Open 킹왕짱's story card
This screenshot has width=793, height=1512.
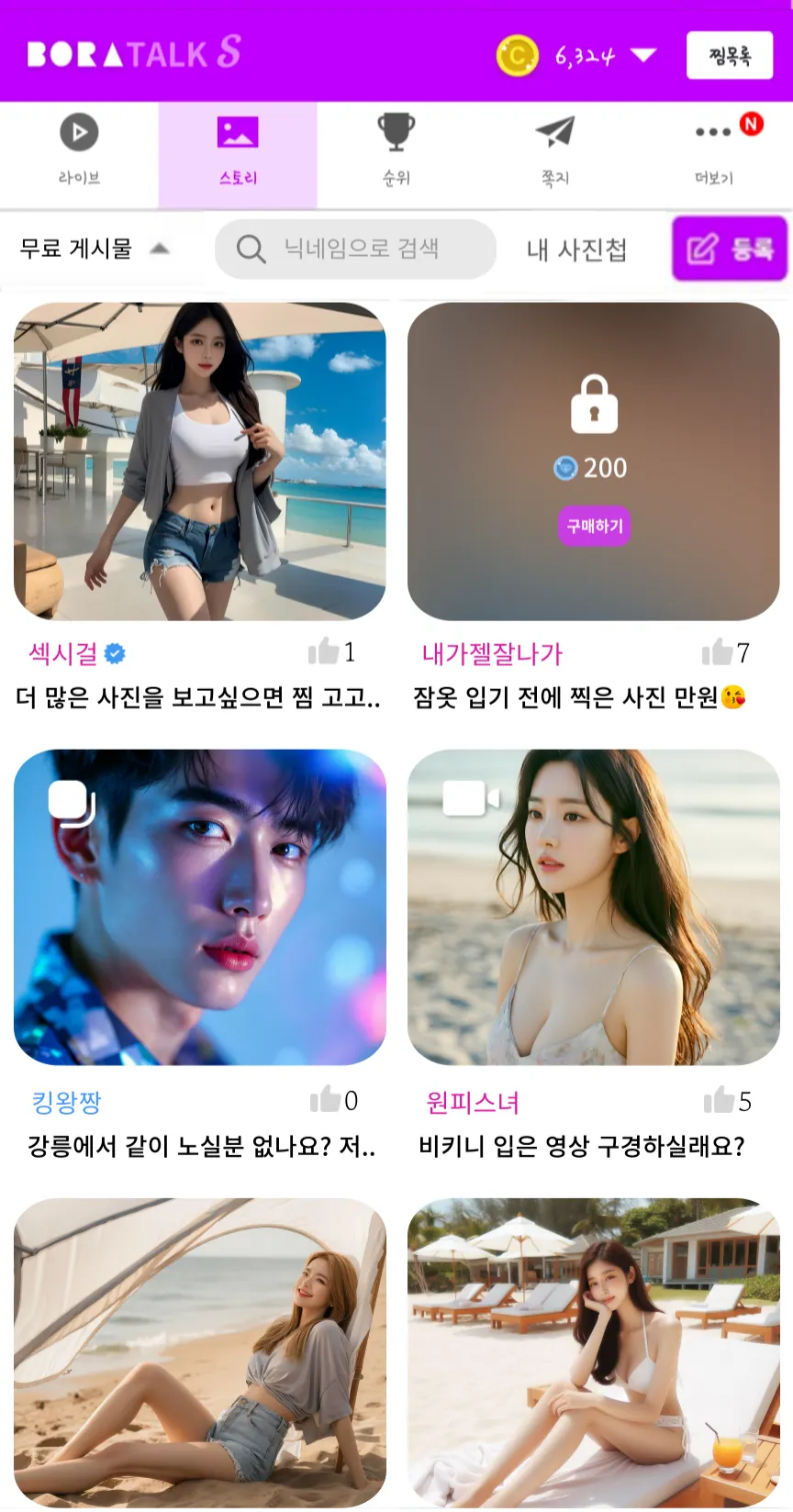click(x=200, y=906)
